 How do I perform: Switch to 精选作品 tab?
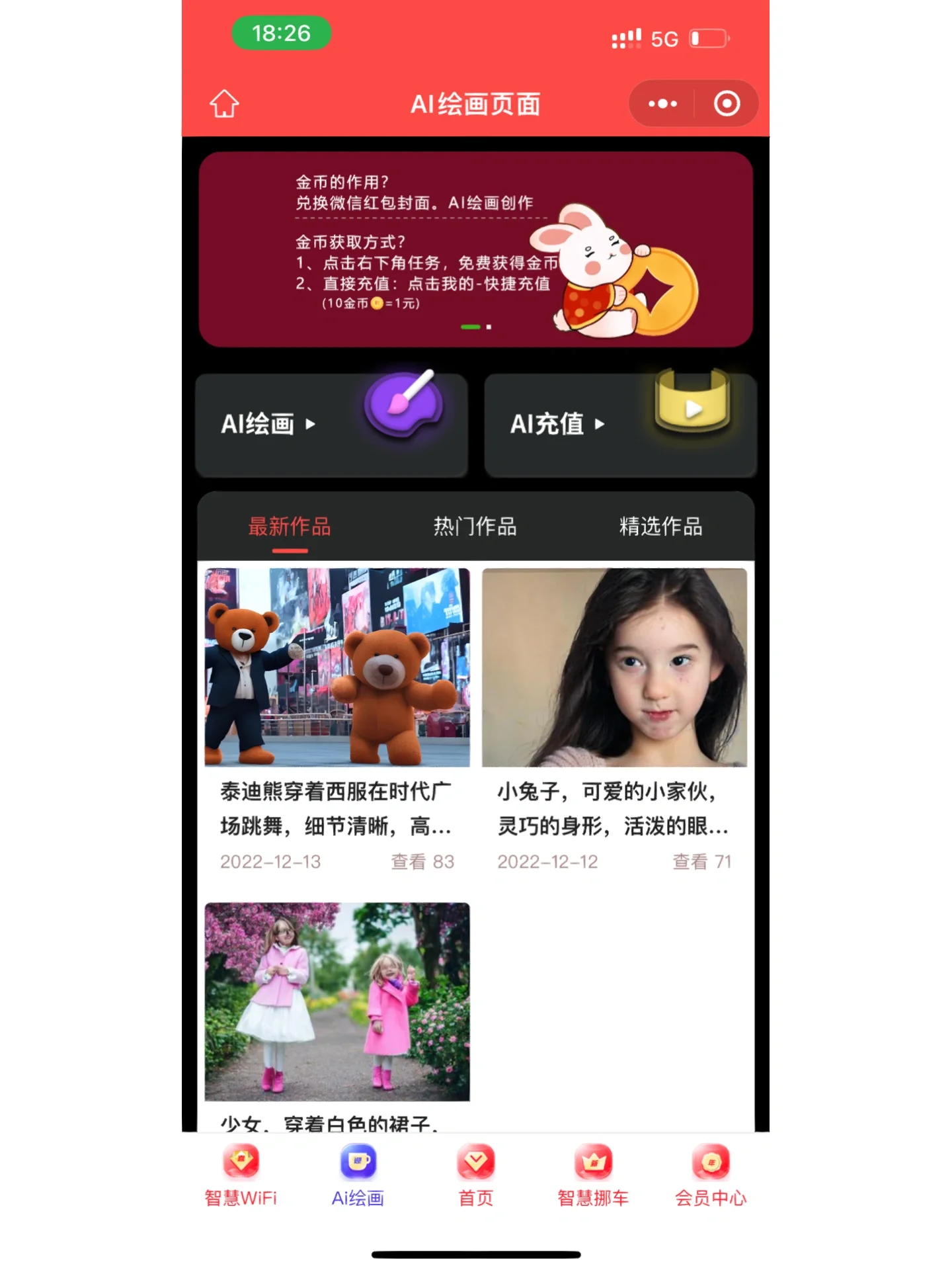click(660, 527)
